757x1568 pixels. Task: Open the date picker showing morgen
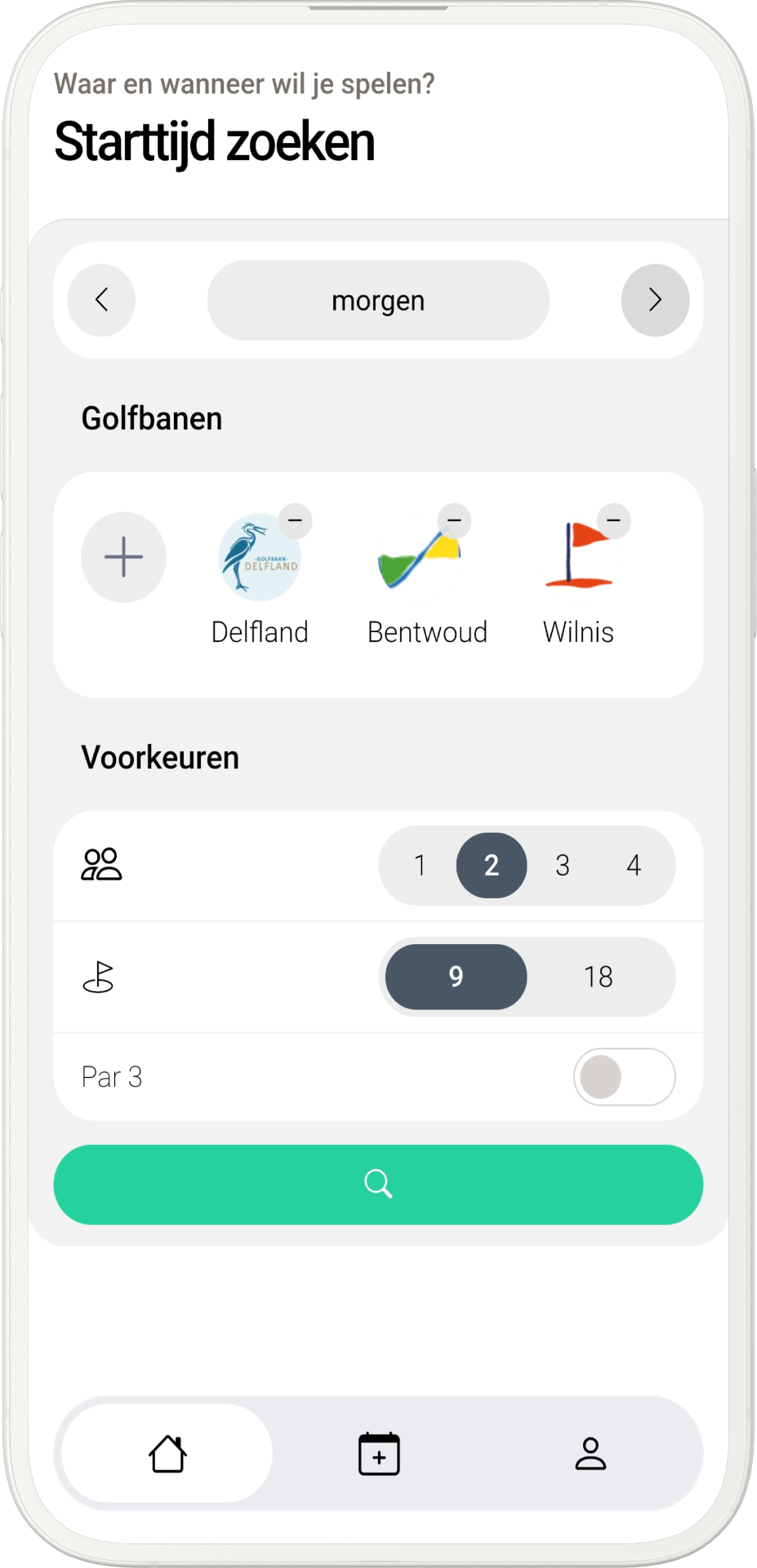378,301
